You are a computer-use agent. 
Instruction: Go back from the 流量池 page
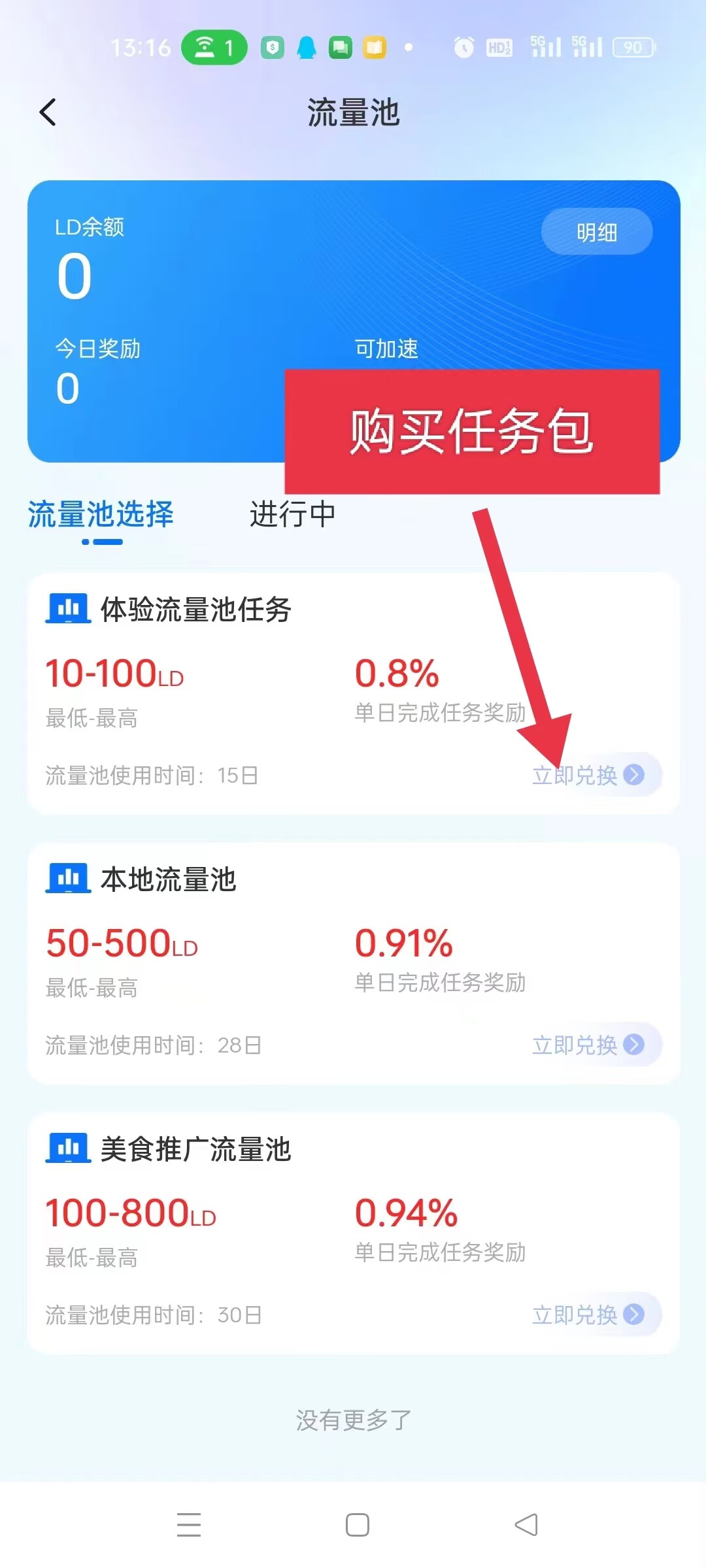tap(48, 112)
